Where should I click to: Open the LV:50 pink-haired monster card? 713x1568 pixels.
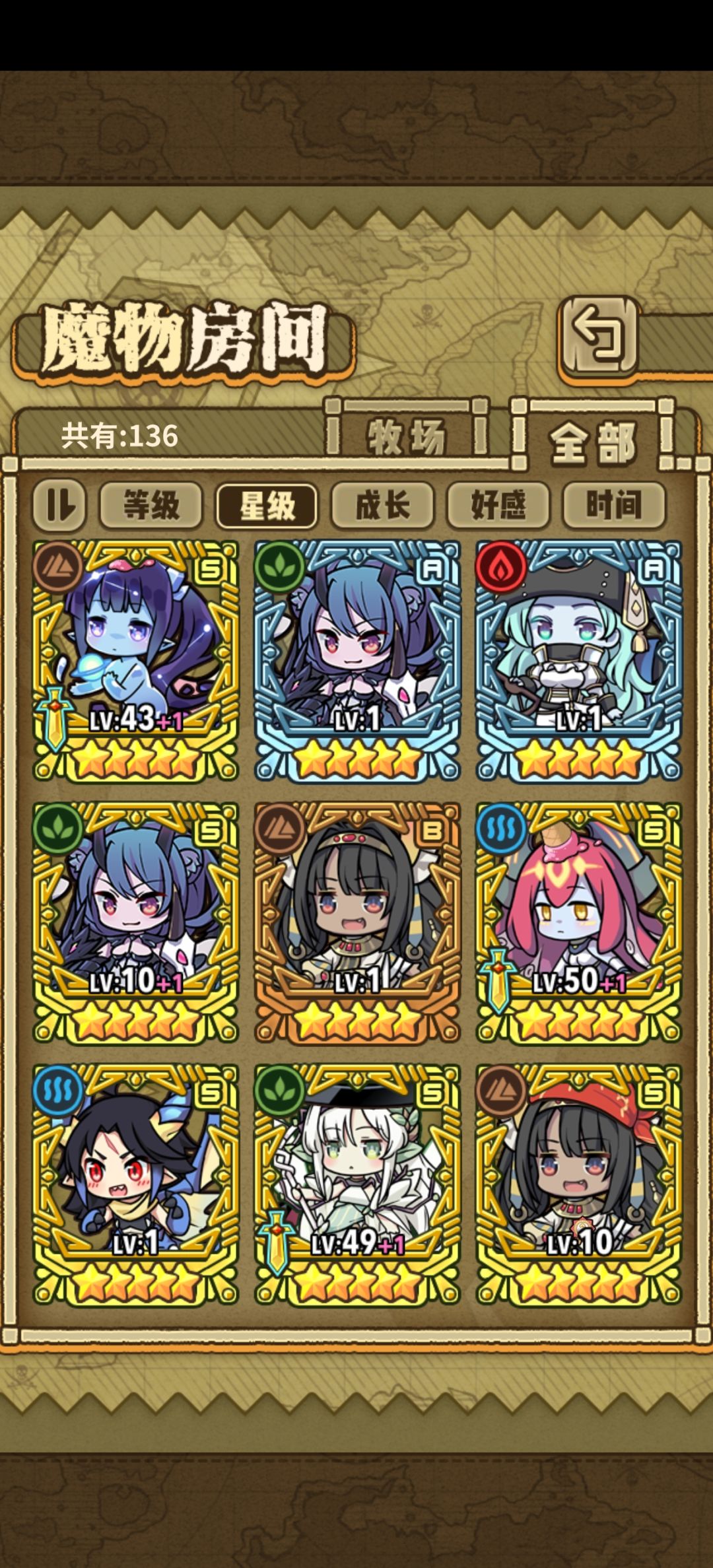[578, 923]
